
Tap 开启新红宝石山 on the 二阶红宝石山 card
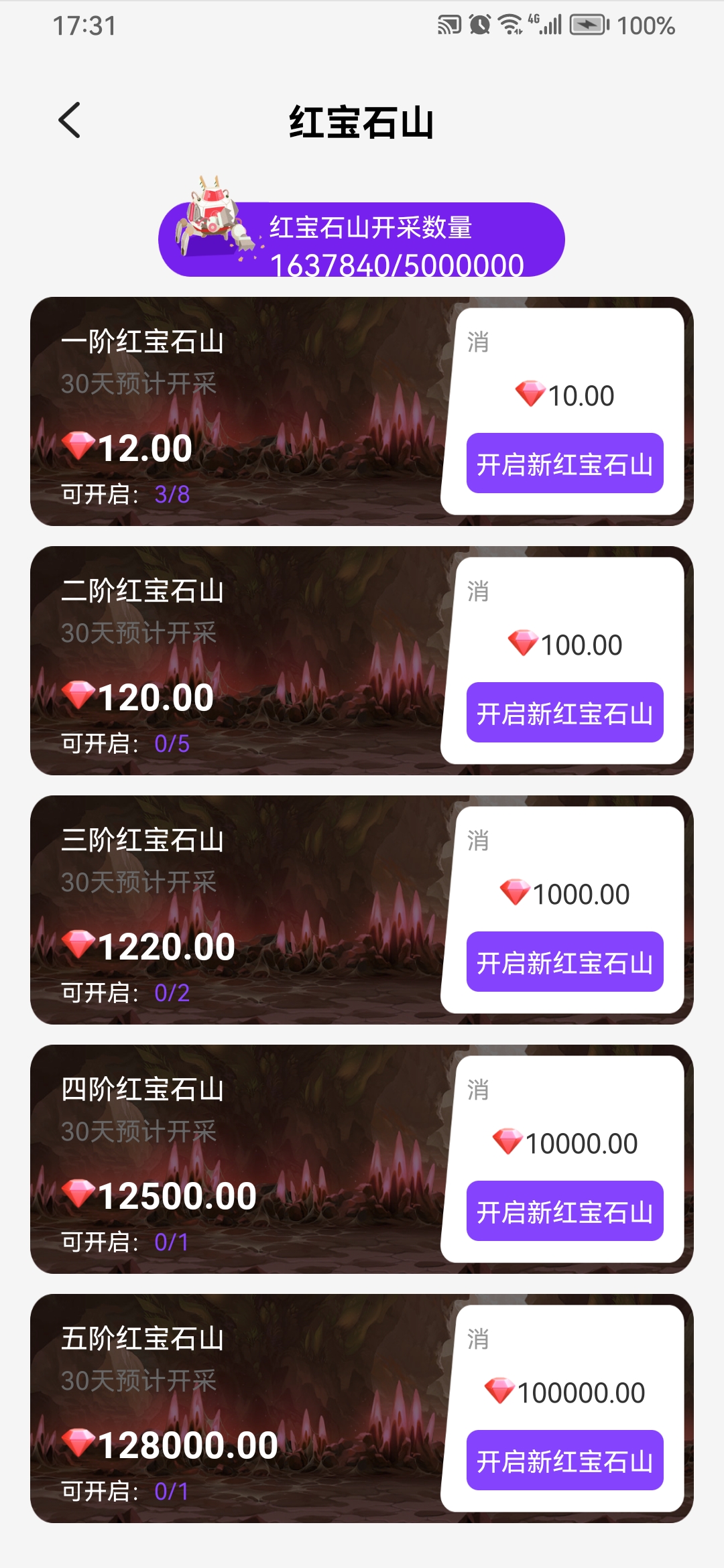(564, 712)
